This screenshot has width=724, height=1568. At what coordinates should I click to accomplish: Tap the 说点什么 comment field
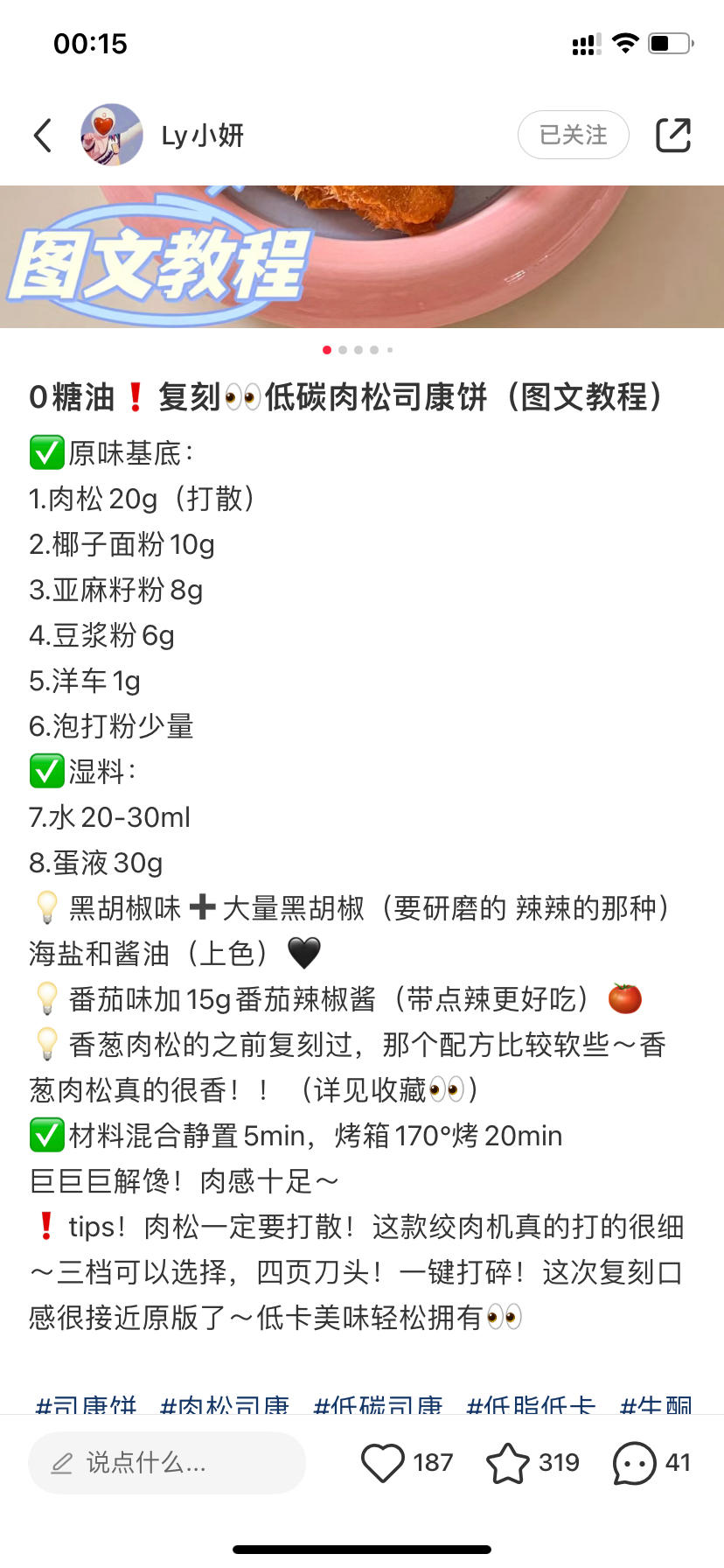tap(166, 1462)
